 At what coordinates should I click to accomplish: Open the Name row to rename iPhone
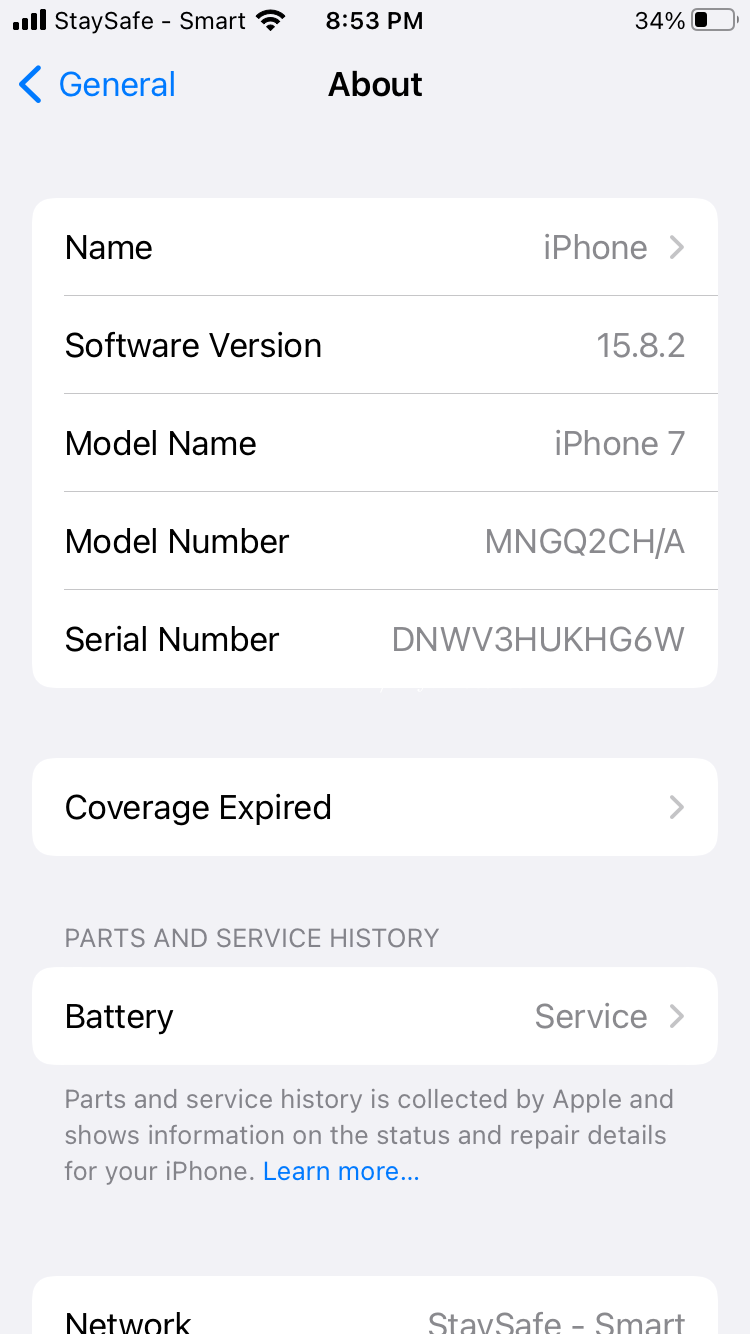tap(375, 247)
